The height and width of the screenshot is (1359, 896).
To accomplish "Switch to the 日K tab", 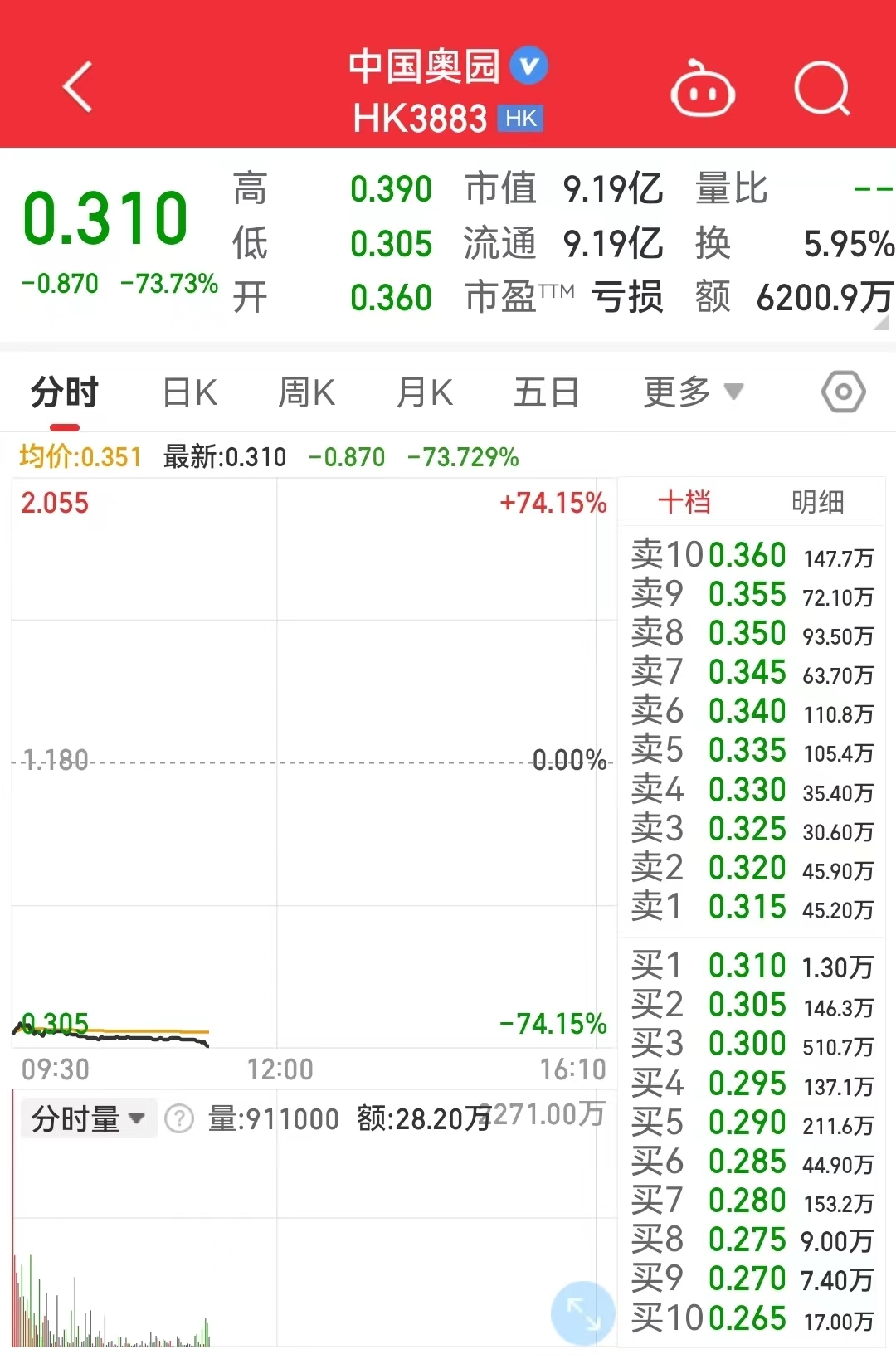I will pos(189,391).
